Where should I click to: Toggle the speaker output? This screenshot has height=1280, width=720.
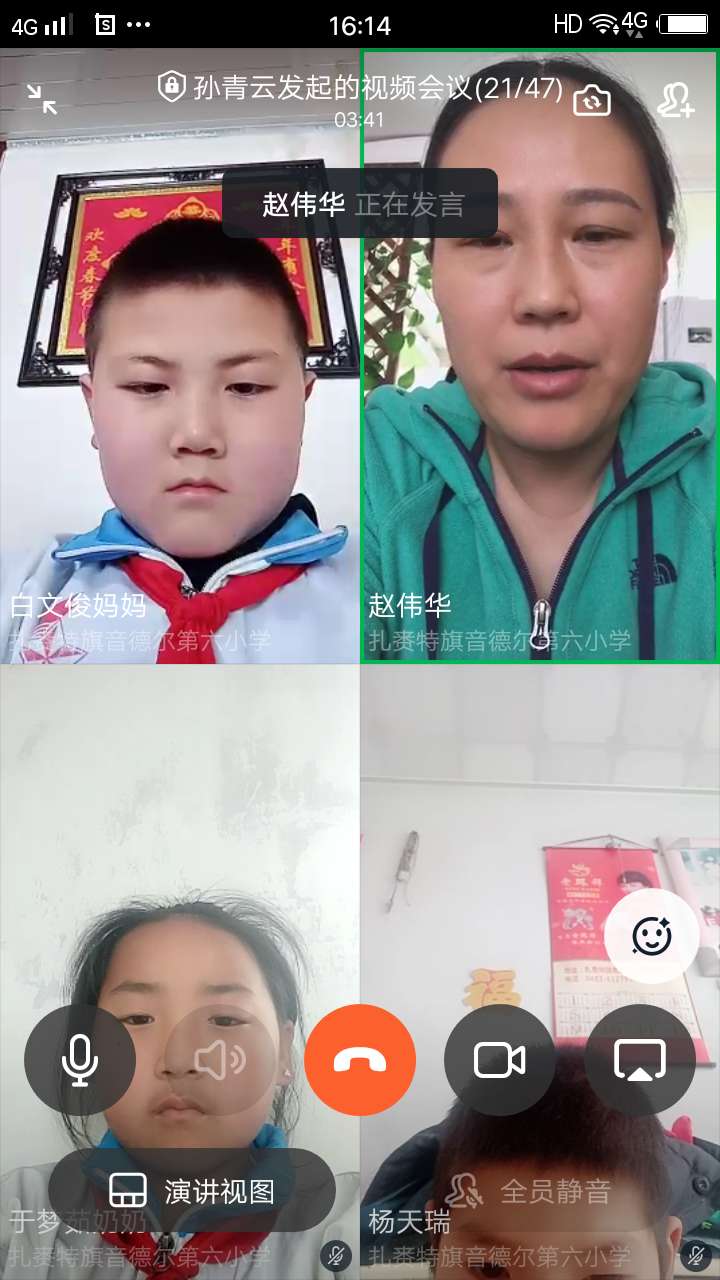click(x=220, y=1060)
